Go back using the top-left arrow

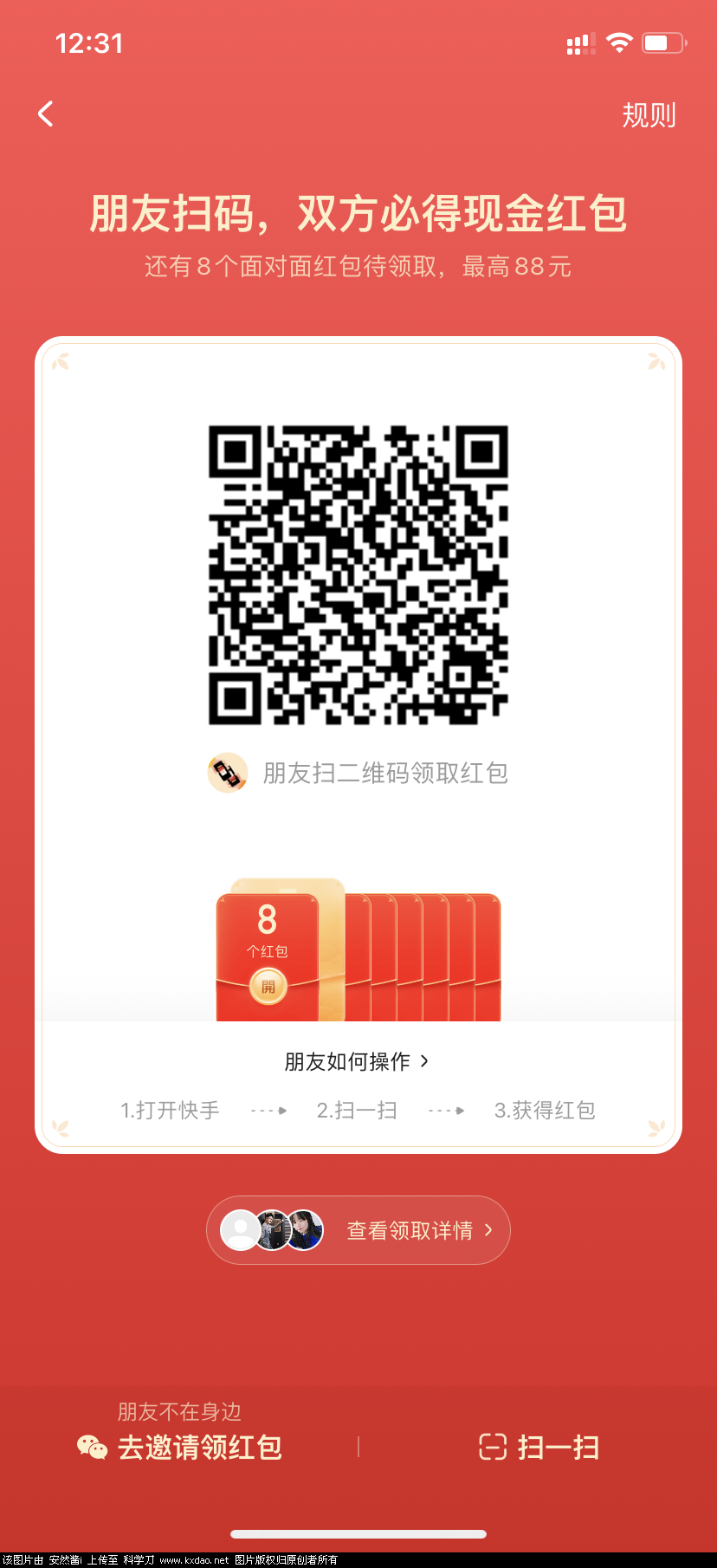(x=46, y=113)
